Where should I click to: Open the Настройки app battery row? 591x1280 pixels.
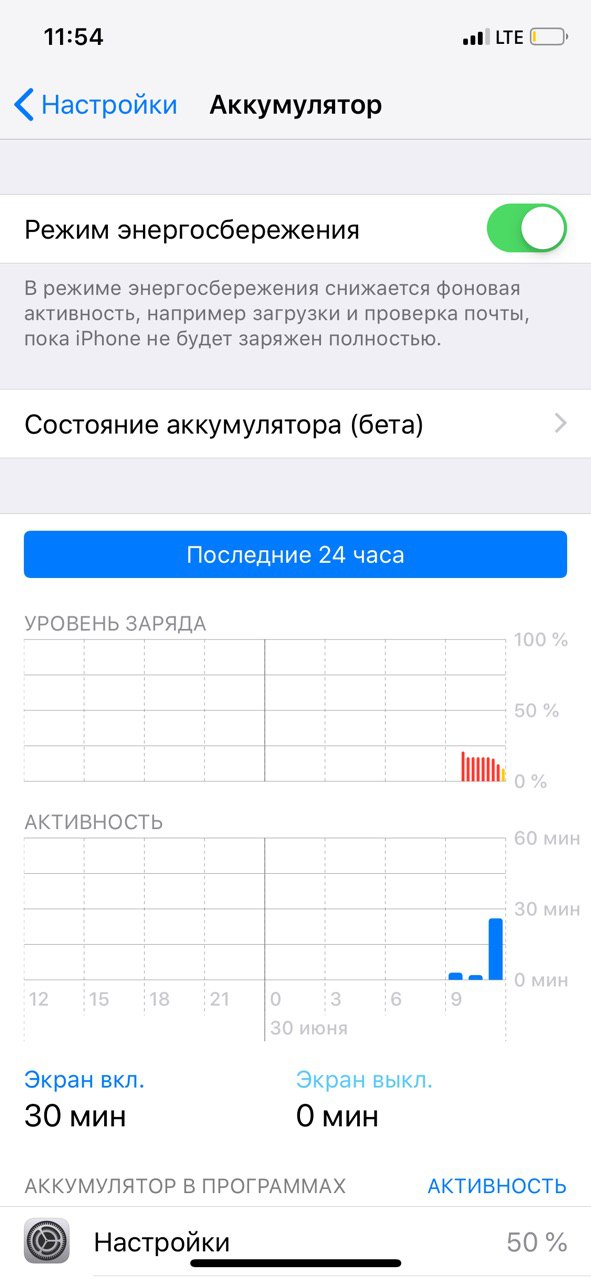tap(295, 1242)
